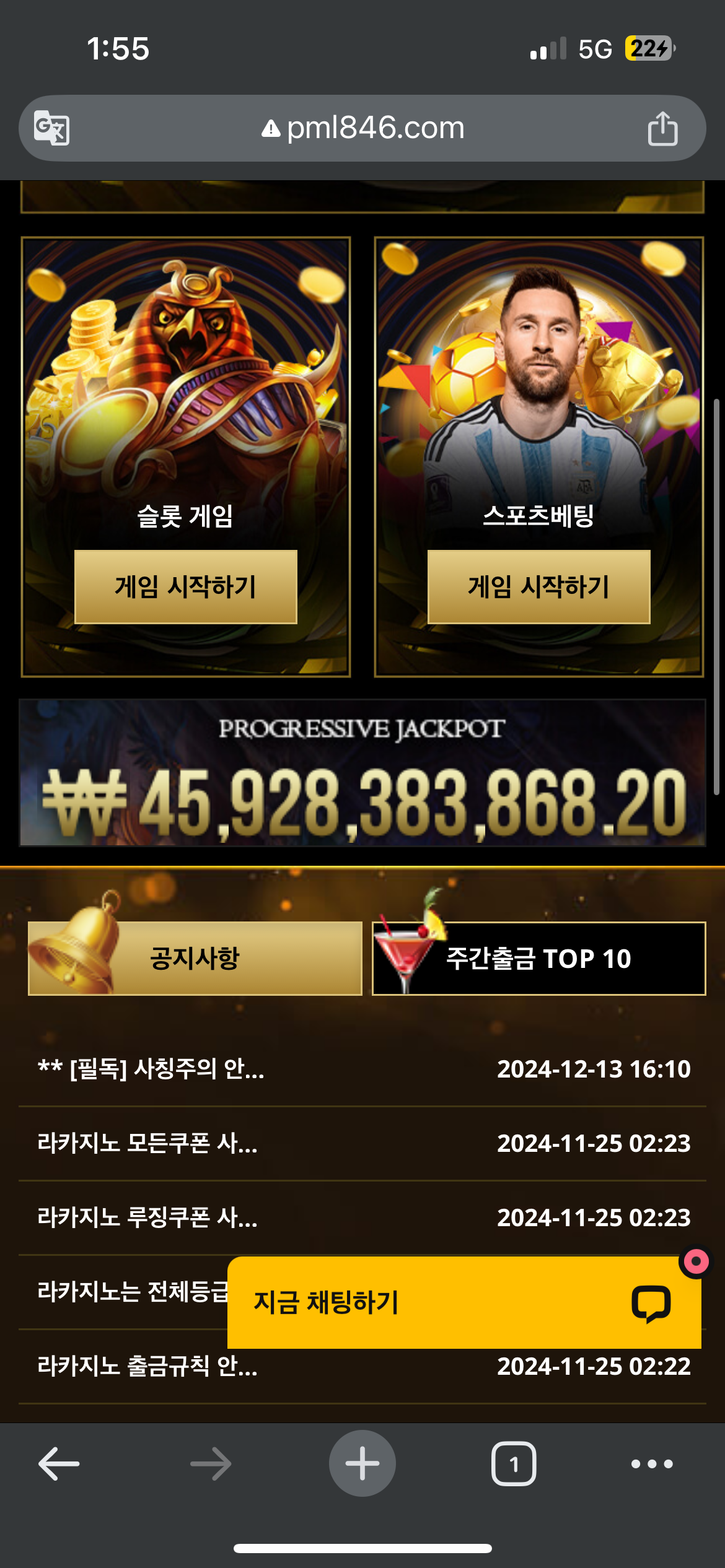Share this page via the share icon
The width and height of the screenshot is (725, 1568).
click(662, 128)
